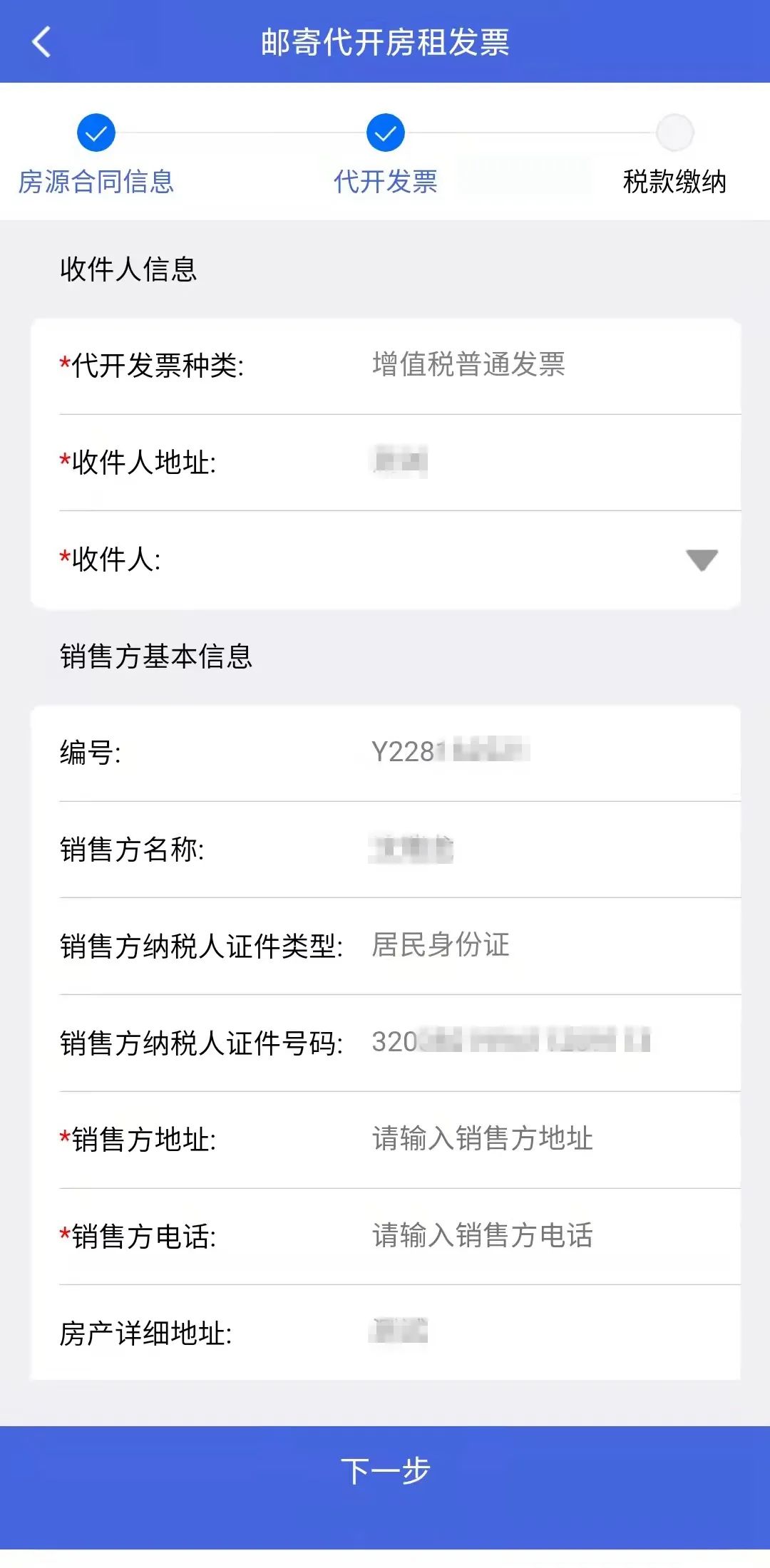Return to the 房源合同信息 step
This screenshot has width=770, height=1568.
96,153
